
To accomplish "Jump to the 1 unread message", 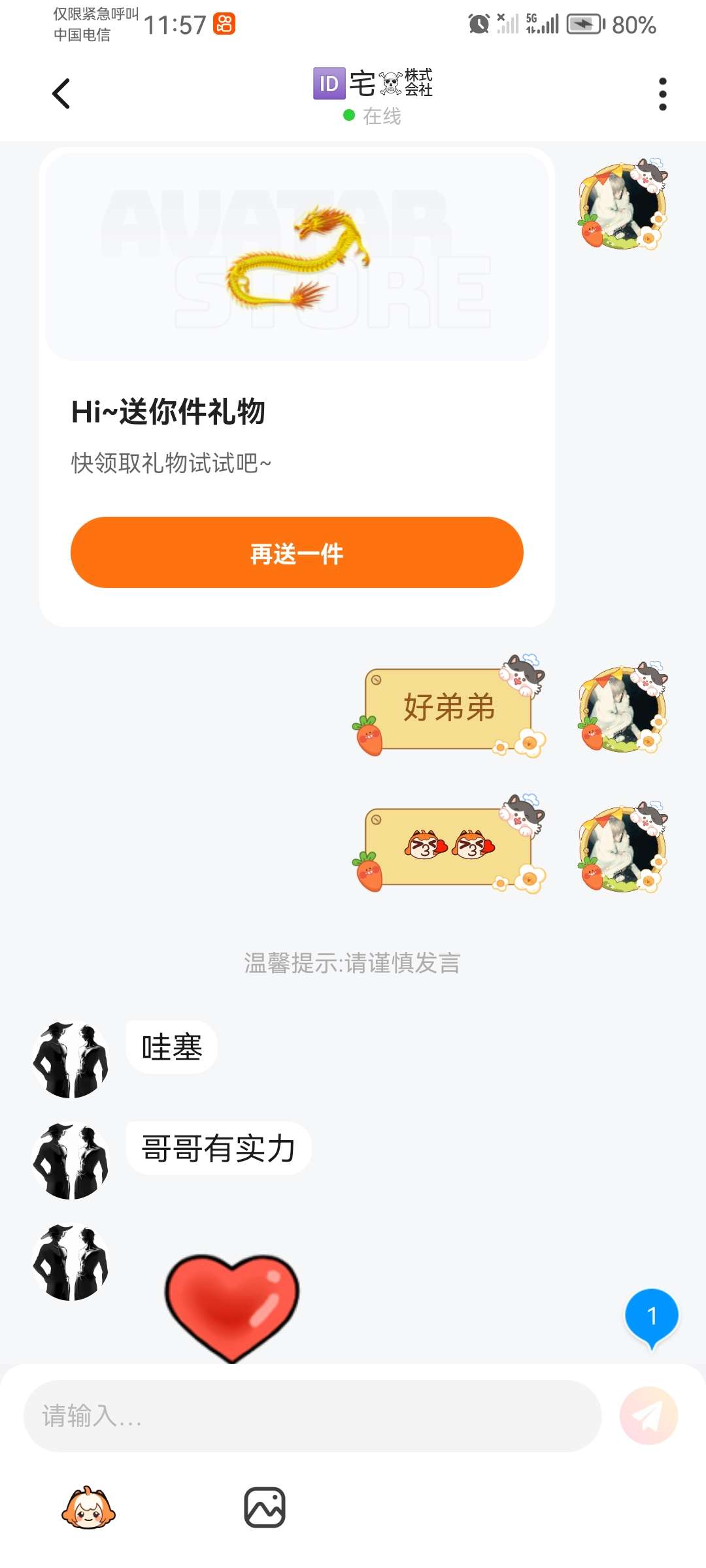I will tap(651, 1316).
